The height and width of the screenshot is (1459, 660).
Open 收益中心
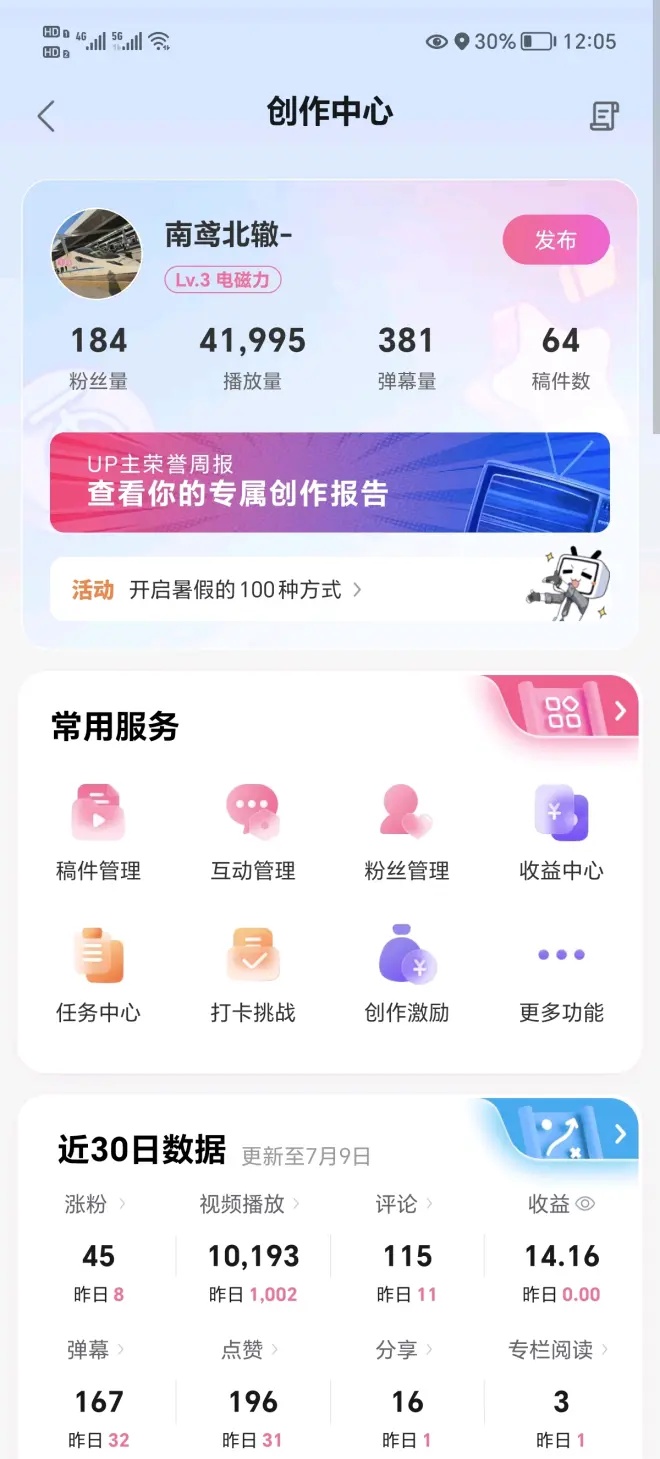pos(561,832)
